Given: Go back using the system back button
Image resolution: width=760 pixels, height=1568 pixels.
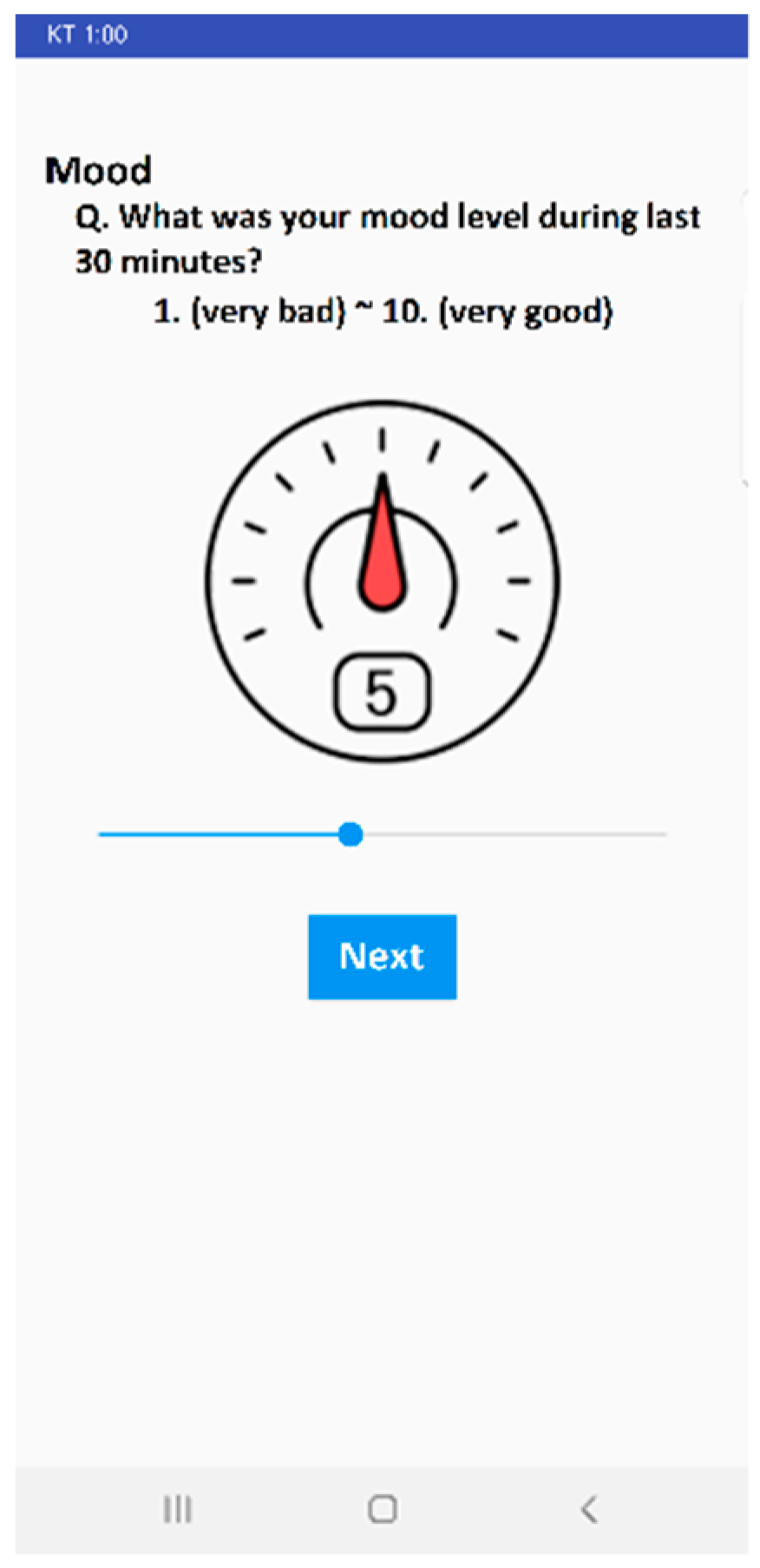Looking at the screenshot, I should click(589, 1509).
